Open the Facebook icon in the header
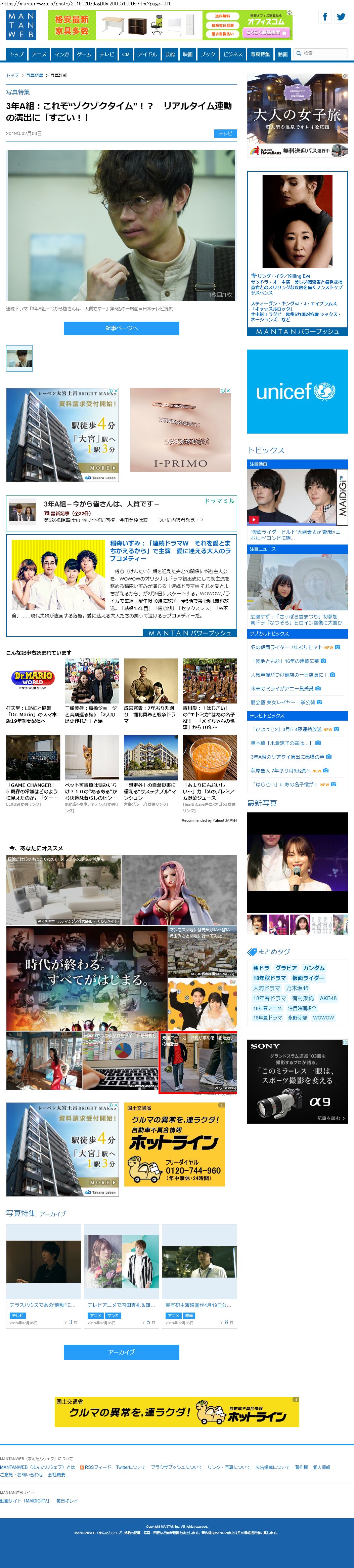Screen dimensions: 354x1568 pyautogui.click(x=325, y=17)
